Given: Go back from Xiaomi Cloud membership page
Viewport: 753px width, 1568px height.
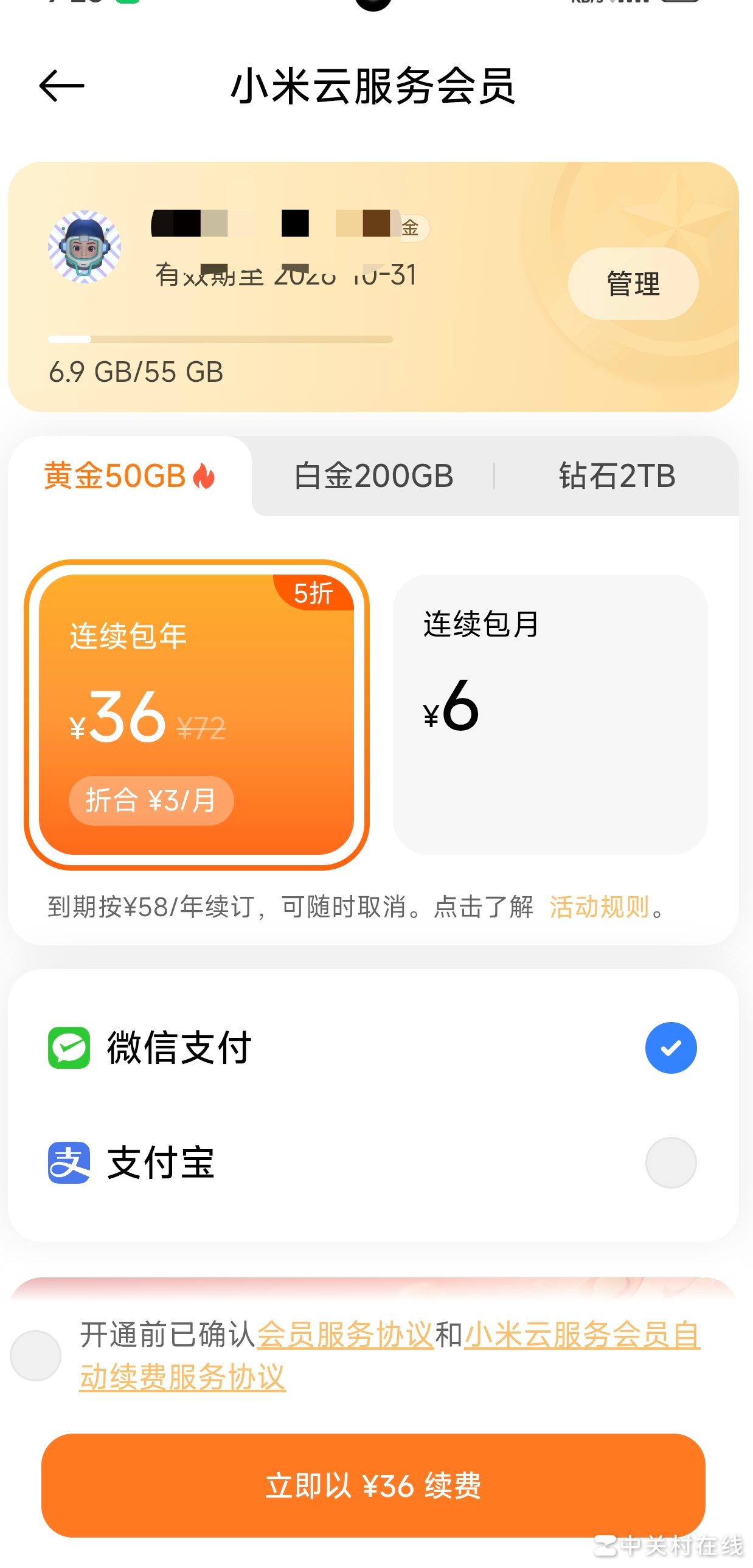Looking at the screenshot, I should pos(61,86).
